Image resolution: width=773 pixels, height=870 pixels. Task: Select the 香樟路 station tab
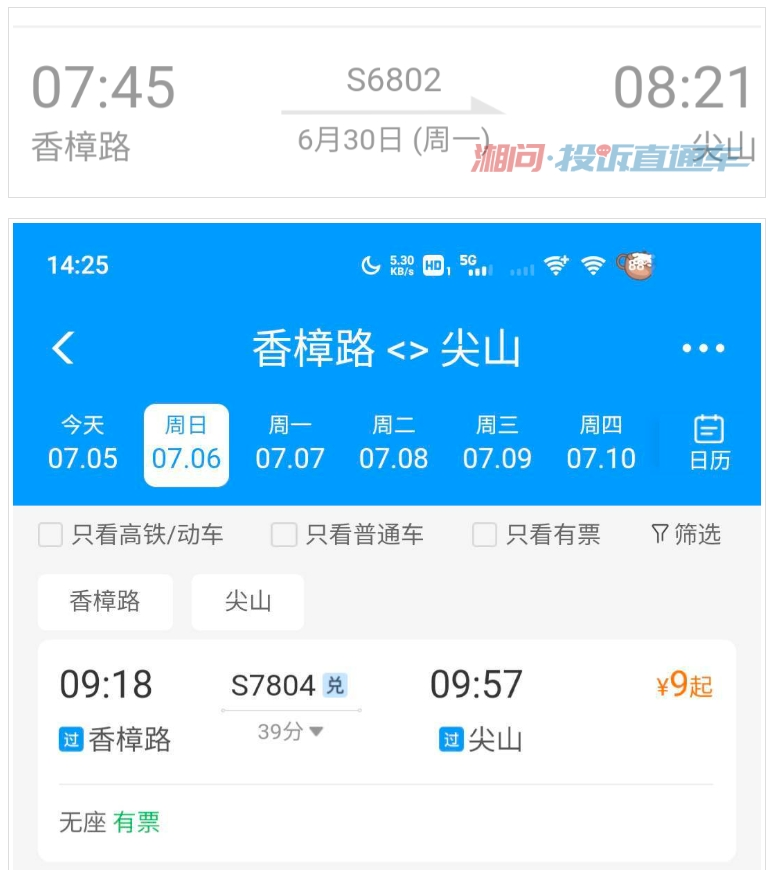pyautogui.click(x=105, y=602)
